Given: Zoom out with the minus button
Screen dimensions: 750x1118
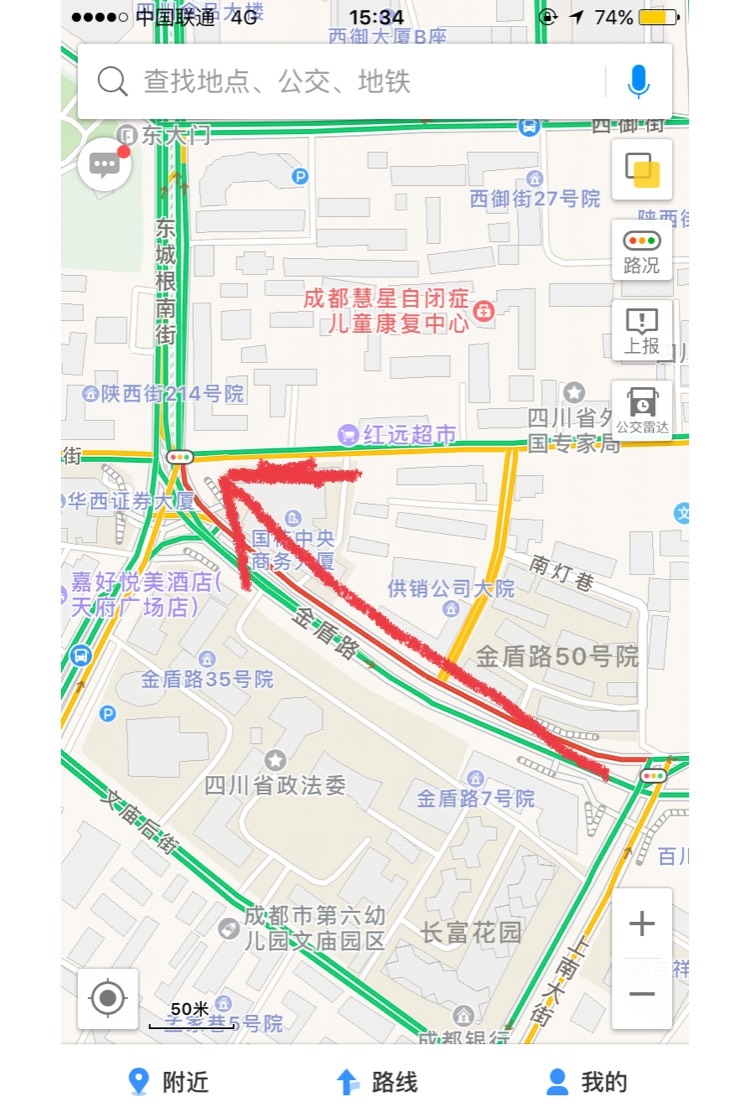Looking at the screenshot, I should [641, 994].
